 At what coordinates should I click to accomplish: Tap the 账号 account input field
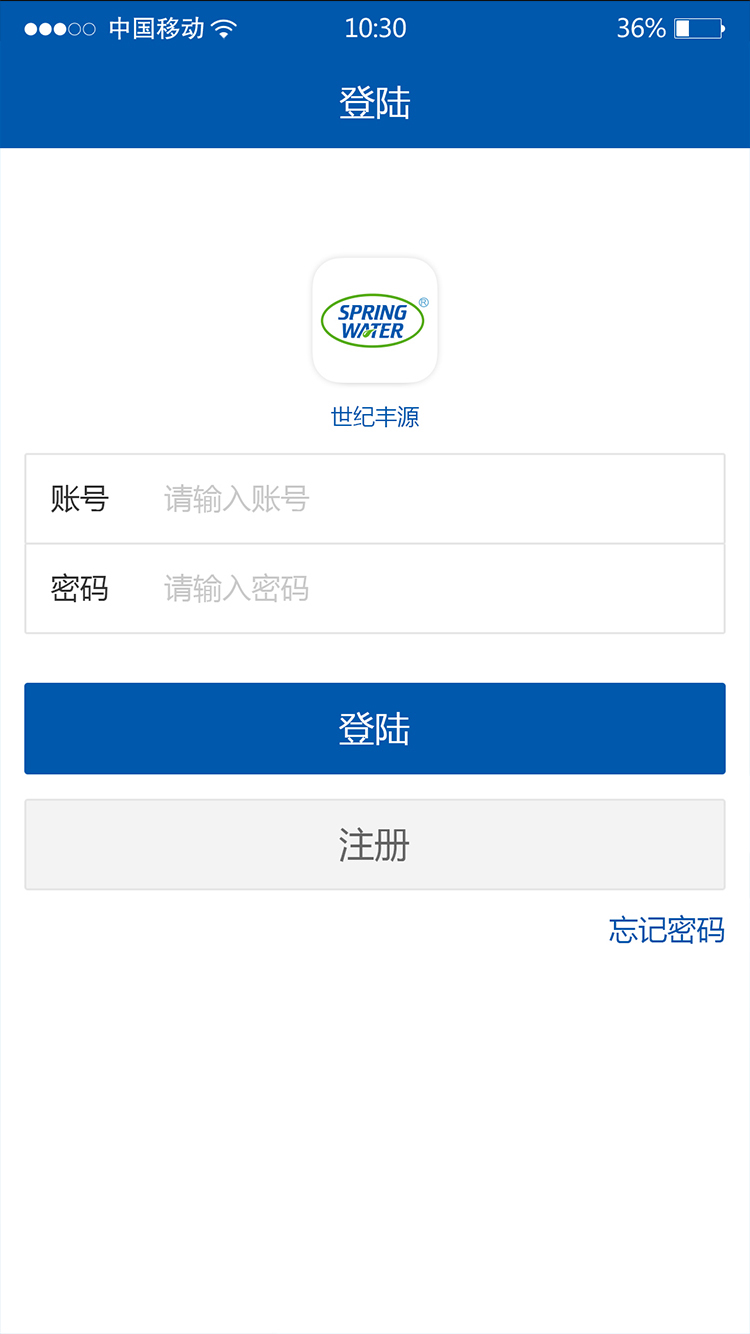point(430,499)
